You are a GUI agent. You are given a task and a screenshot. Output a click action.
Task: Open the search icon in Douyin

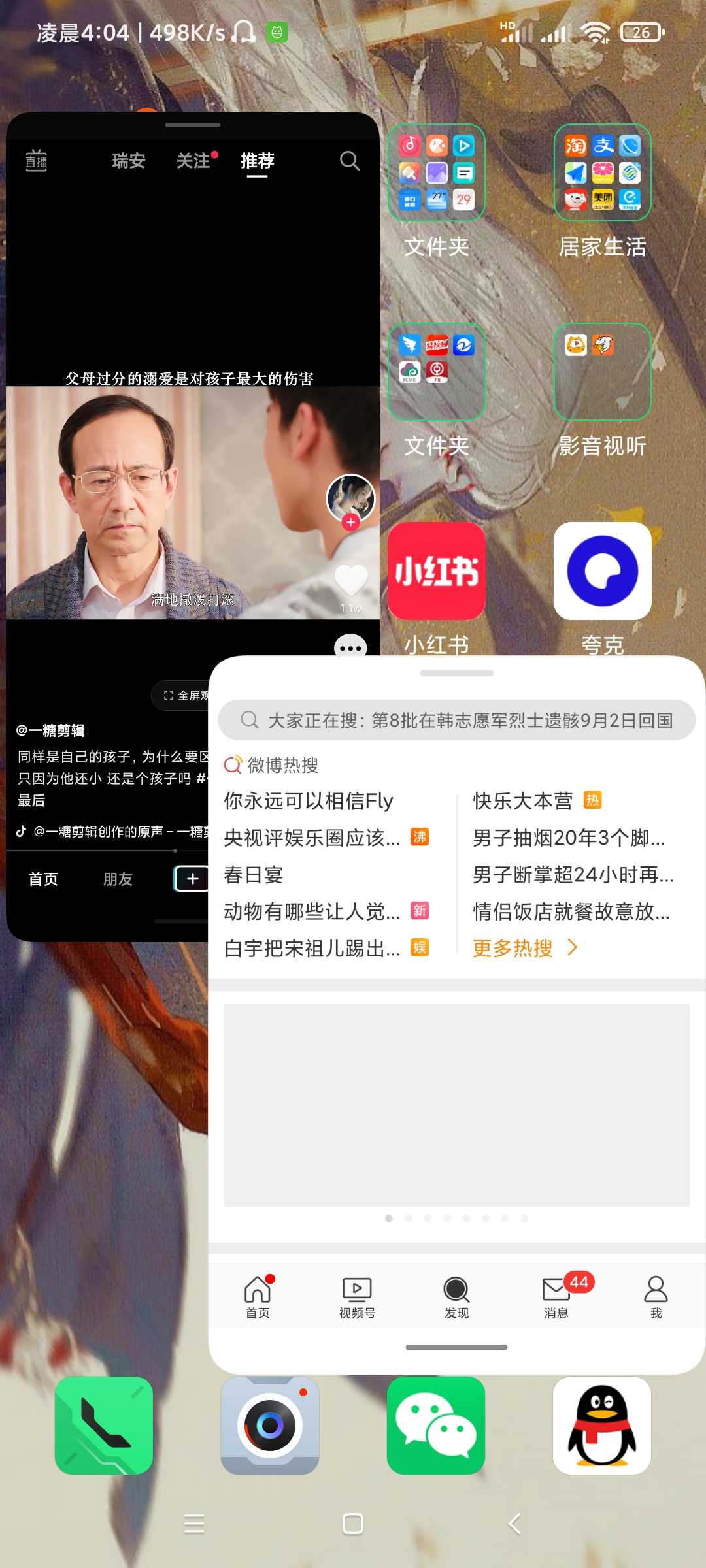pos(350,161)
